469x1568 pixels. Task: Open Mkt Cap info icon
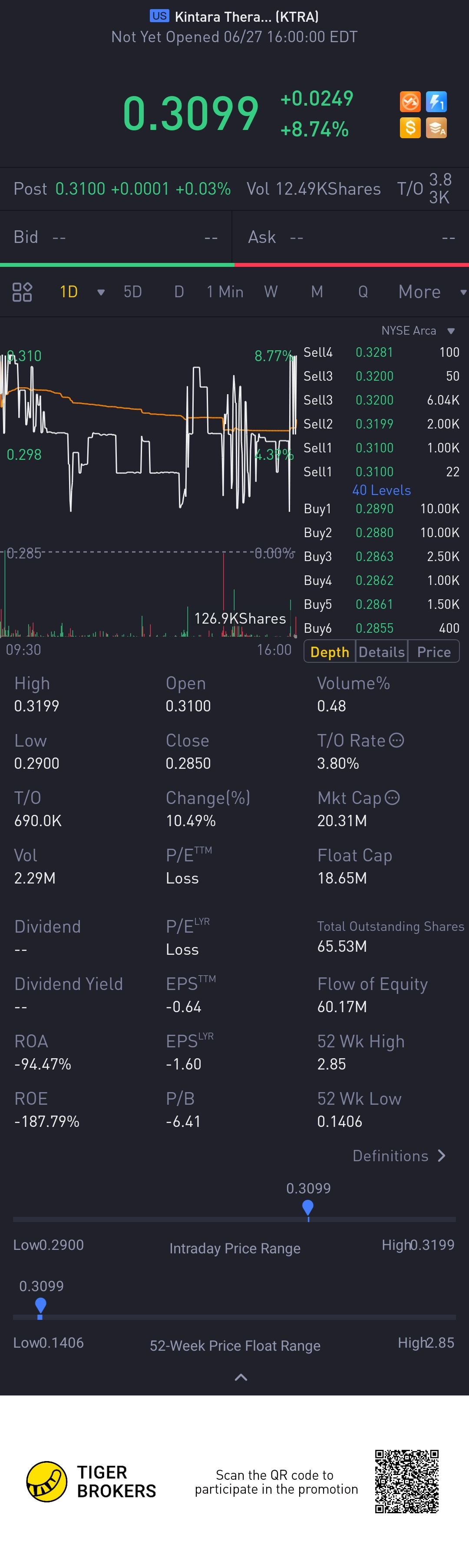point(393,797)
